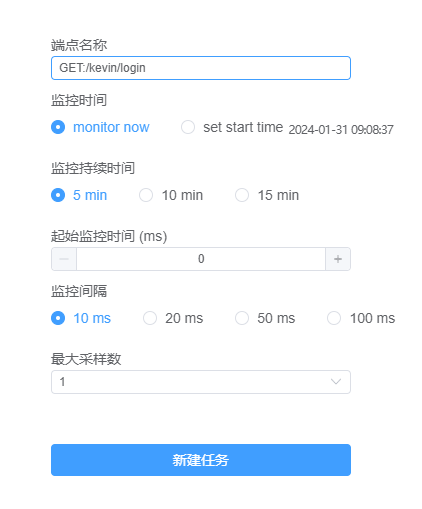Choose set start time option
This screenshot has height=509, width=422.
232,127
